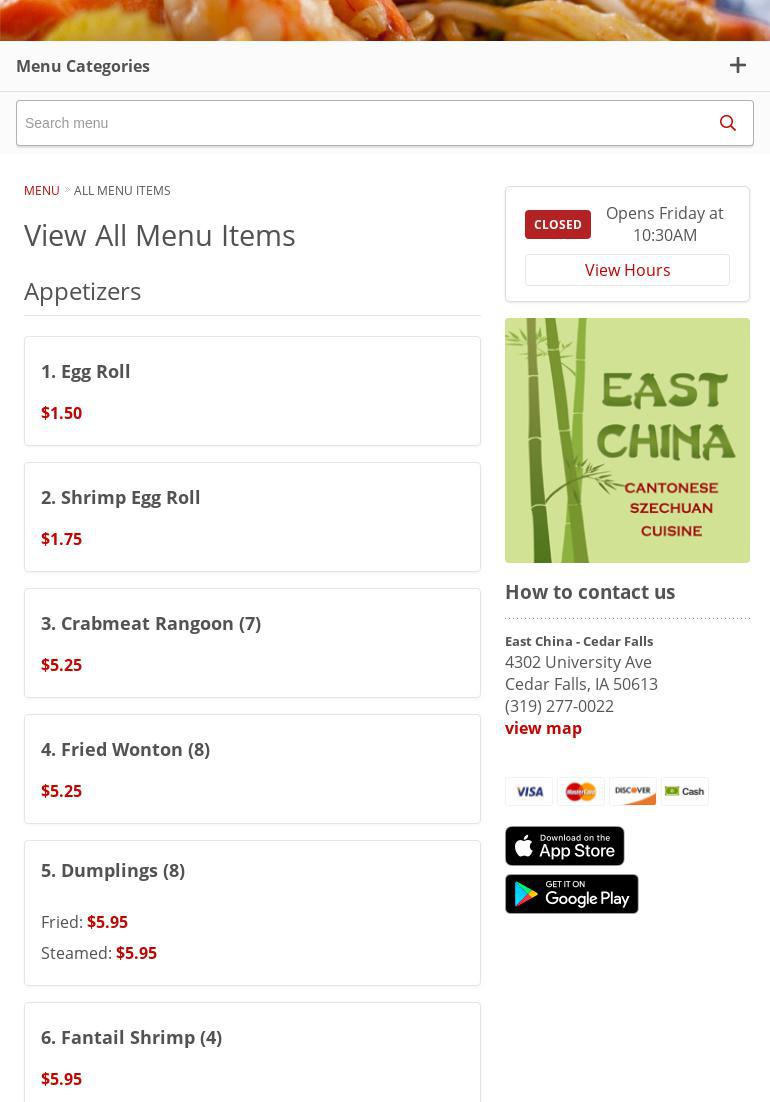The width and height of the screenshot is (770, 1102).
Task: Open the 3. Crabmeat Rangoon (7) item
Action: point(151,623)
